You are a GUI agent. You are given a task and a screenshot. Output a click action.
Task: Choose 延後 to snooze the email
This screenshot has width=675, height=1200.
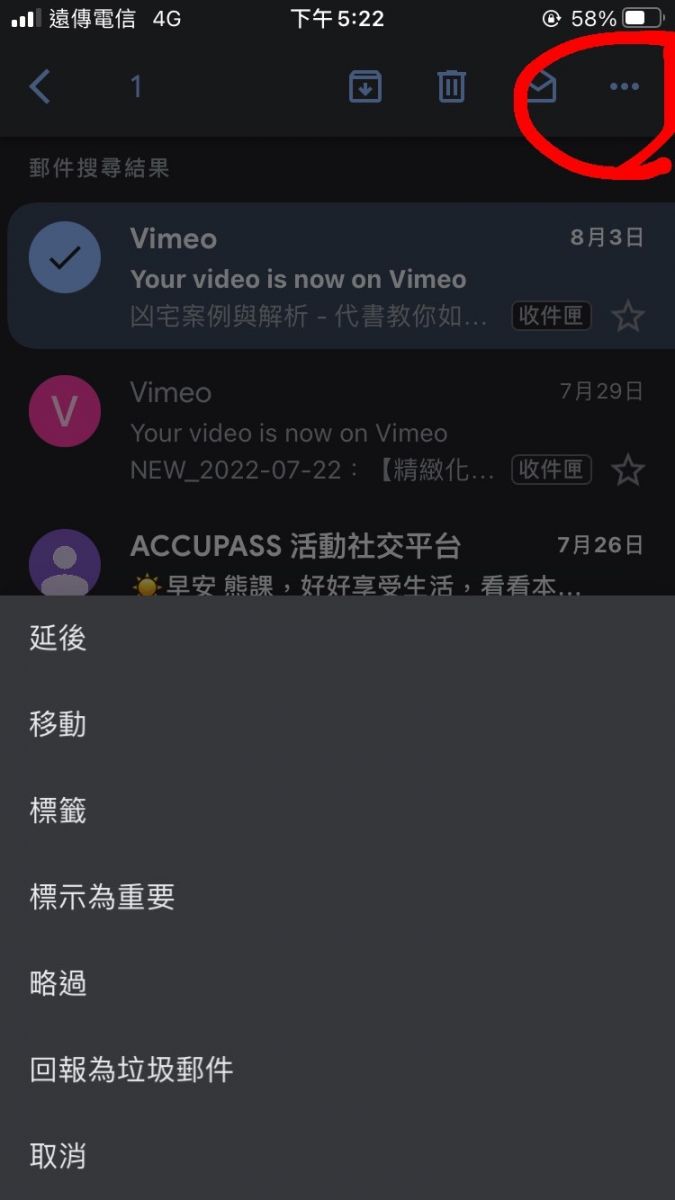click(x=58, y=638)
